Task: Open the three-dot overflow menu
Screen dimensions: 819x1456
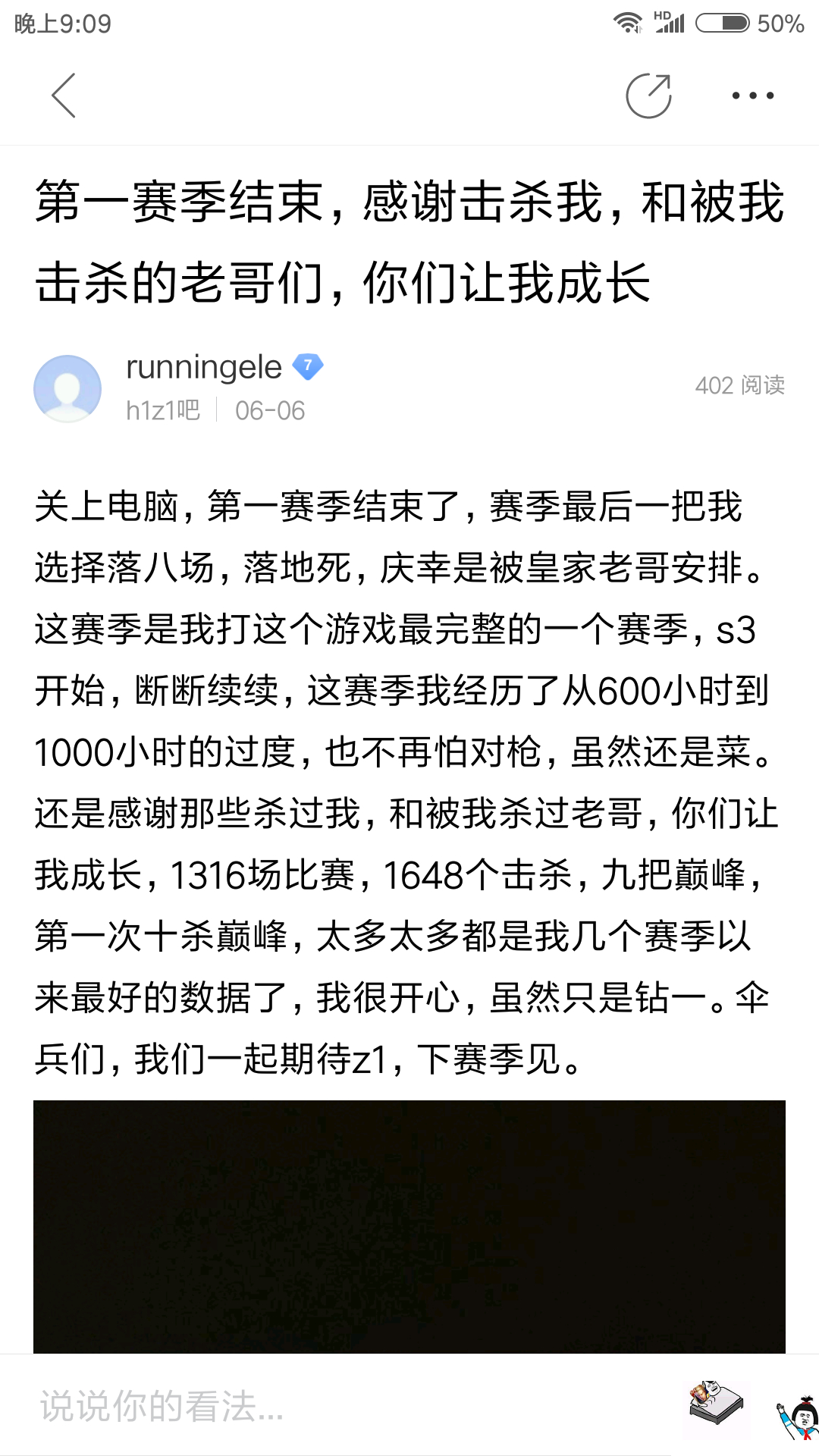Action: click(752, 96)
